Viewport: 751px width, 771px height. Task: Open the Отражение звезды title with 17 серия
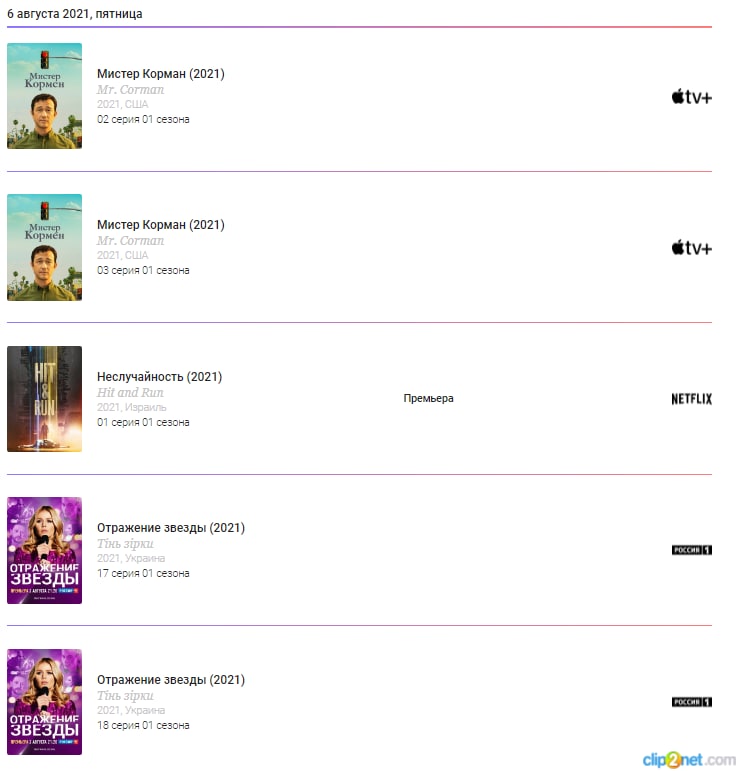(x=170, y=528)
